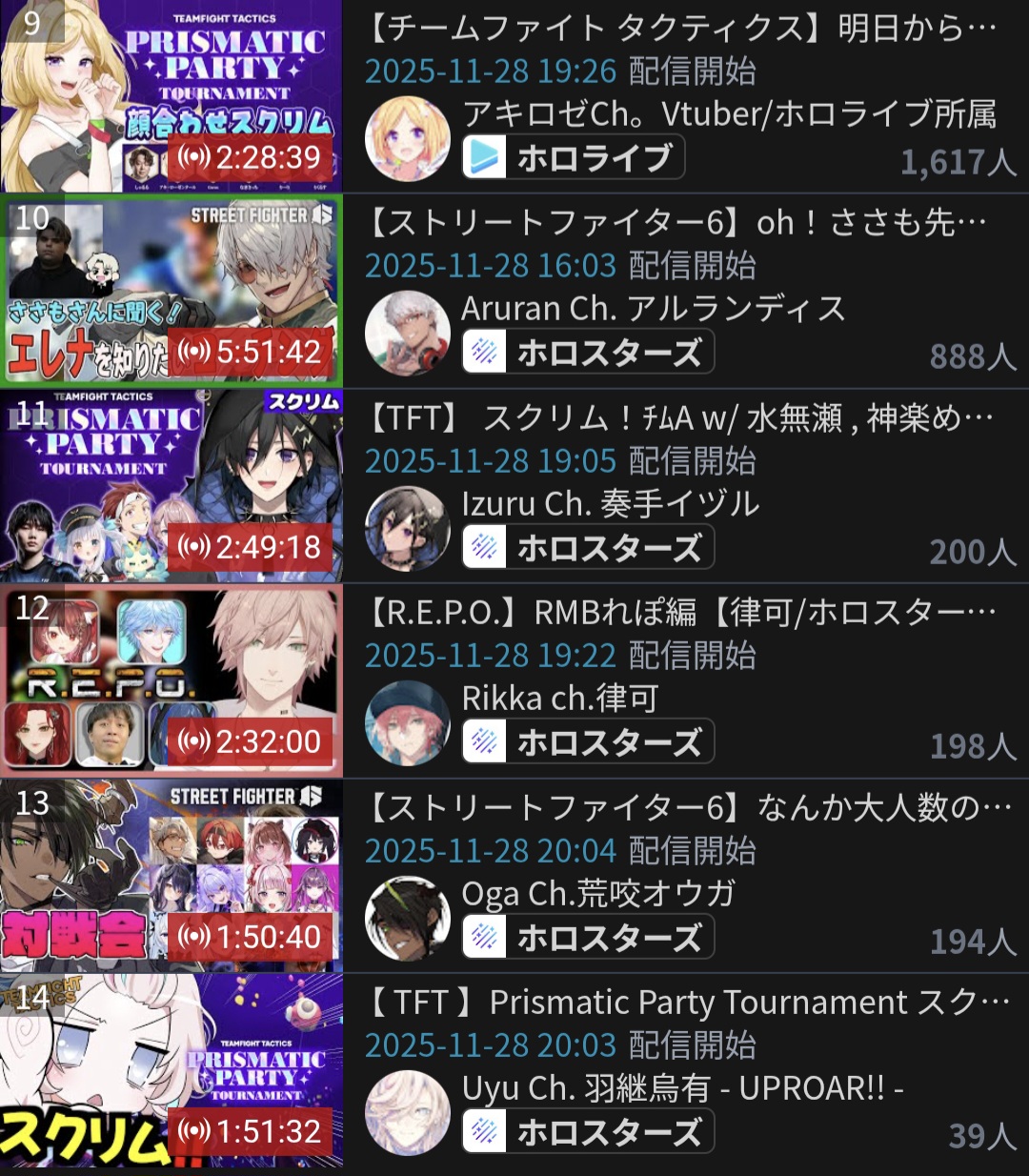Tap Rikka ch.律可 channel avatar
The width and height of the screenshot is (1029, 1176).
point(408,723)
